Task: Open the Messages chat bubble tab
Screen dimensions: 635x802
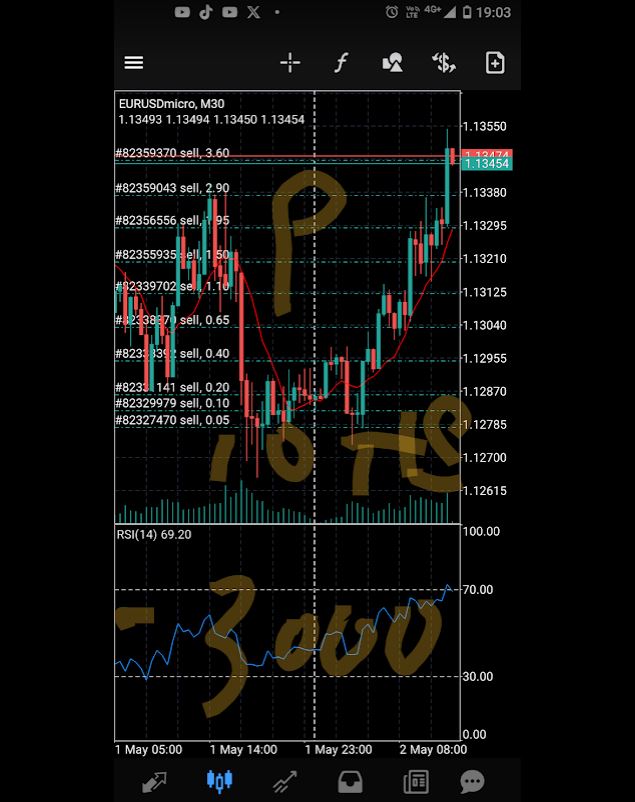Action: (x=472, y=781)
